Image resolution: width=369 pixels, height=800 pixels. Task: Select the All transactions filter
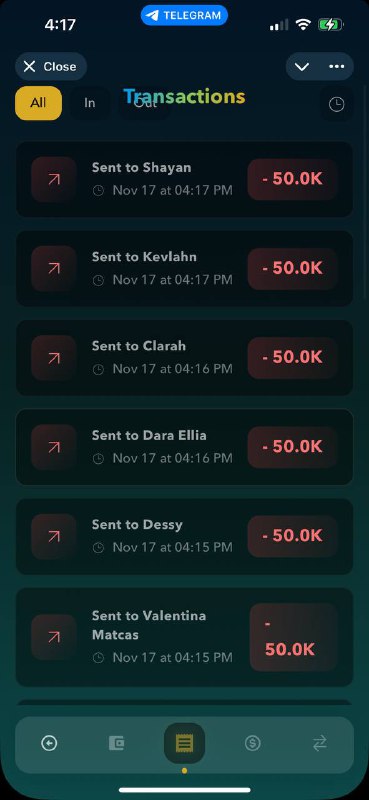click(x=38, y=103)
